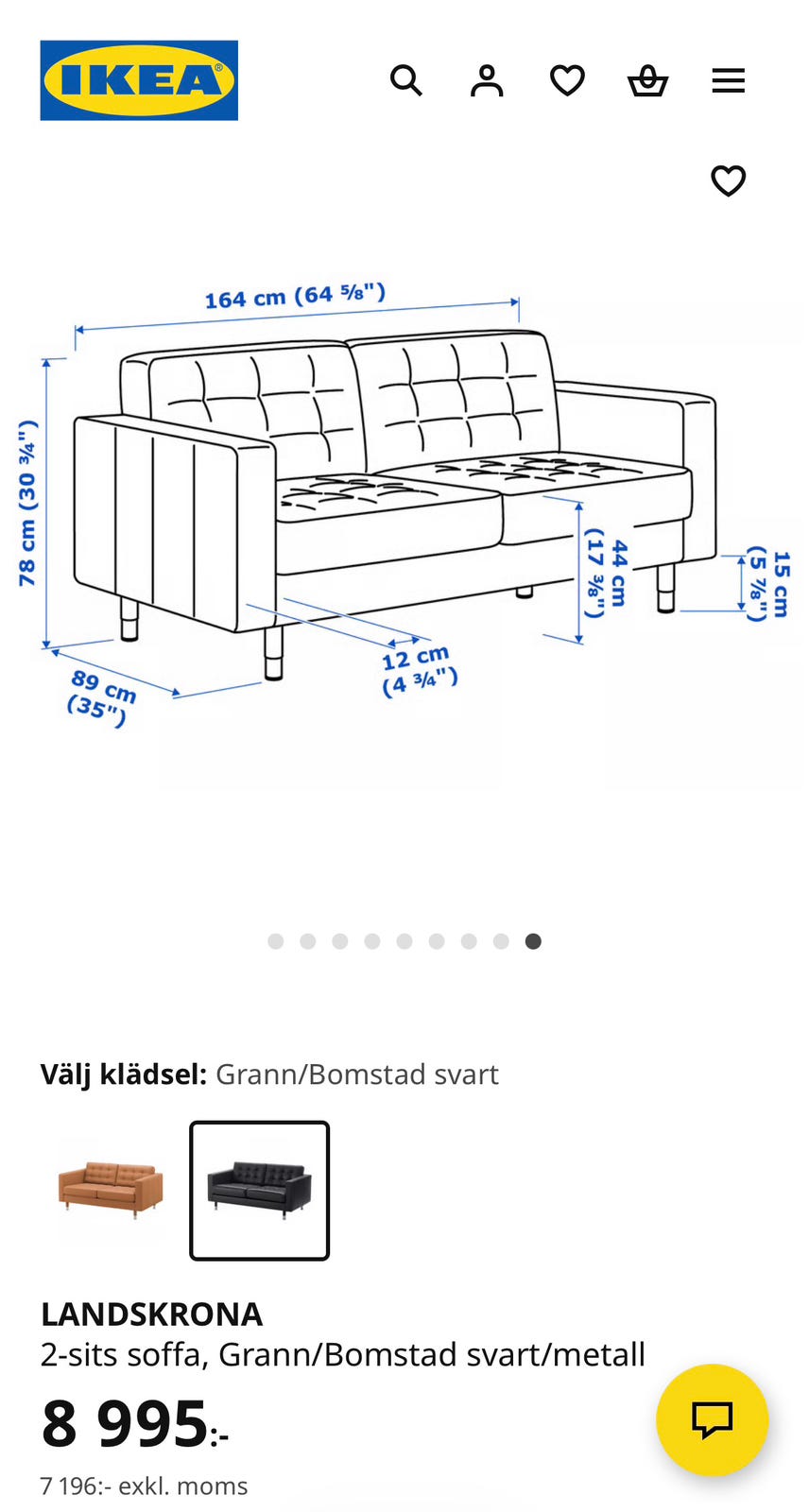The image size is (809, 1512).
Task: Jump to the first carousel image
Action: coord(275,941)
